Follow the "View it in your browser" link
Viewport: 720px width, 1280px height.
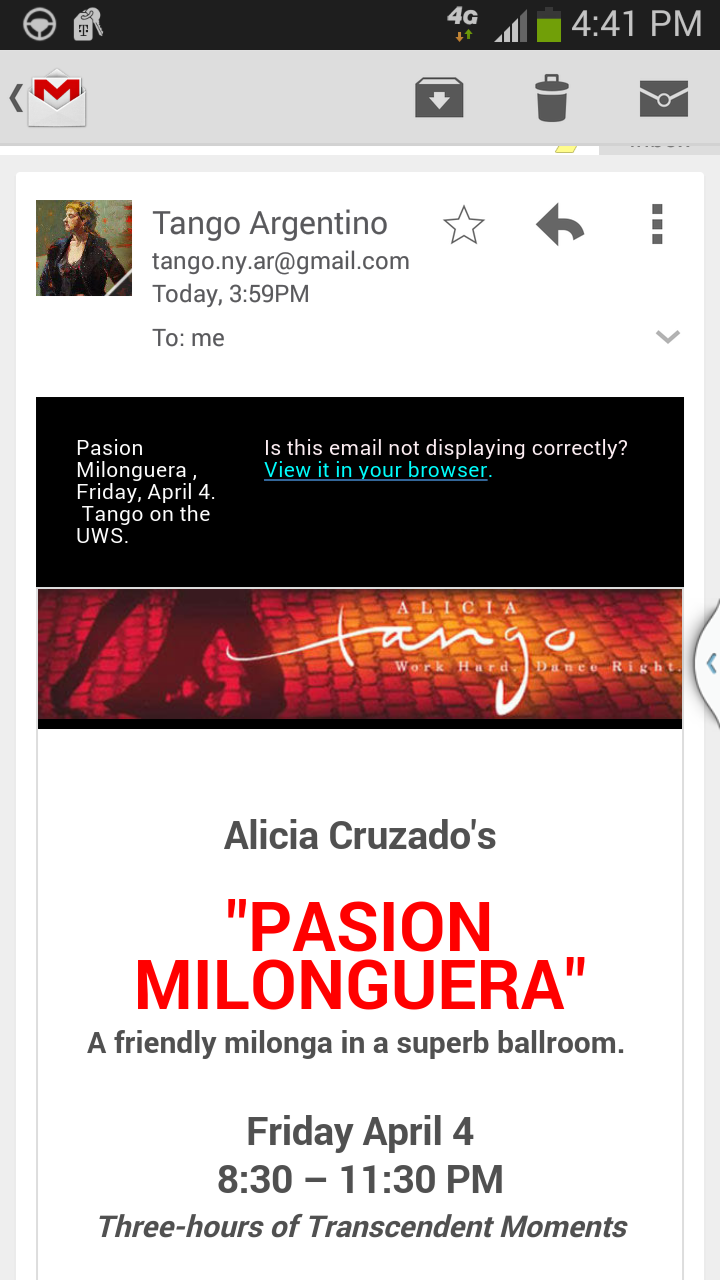376,470
